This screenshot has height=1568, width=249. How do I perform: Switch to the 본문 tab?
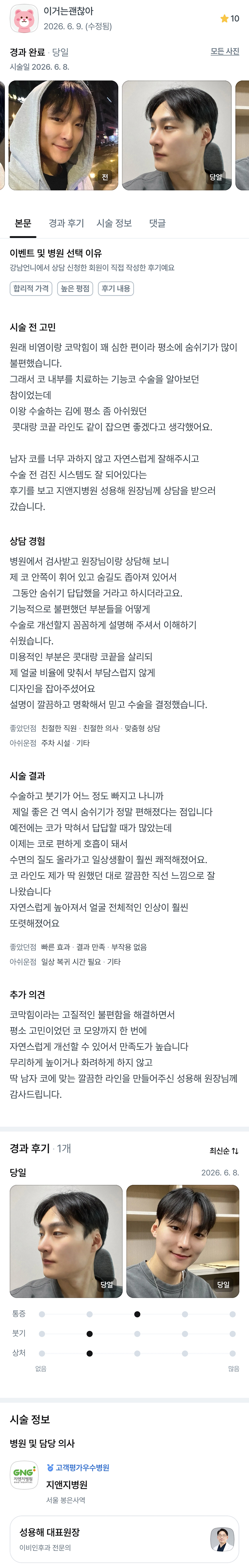[23, 223]
